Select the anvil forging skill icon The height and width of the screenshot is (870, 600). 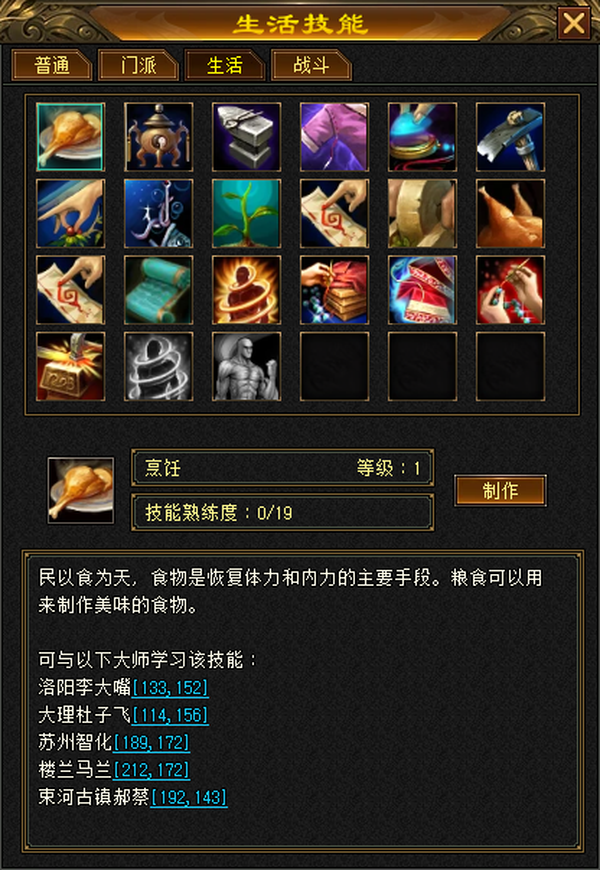246,136
